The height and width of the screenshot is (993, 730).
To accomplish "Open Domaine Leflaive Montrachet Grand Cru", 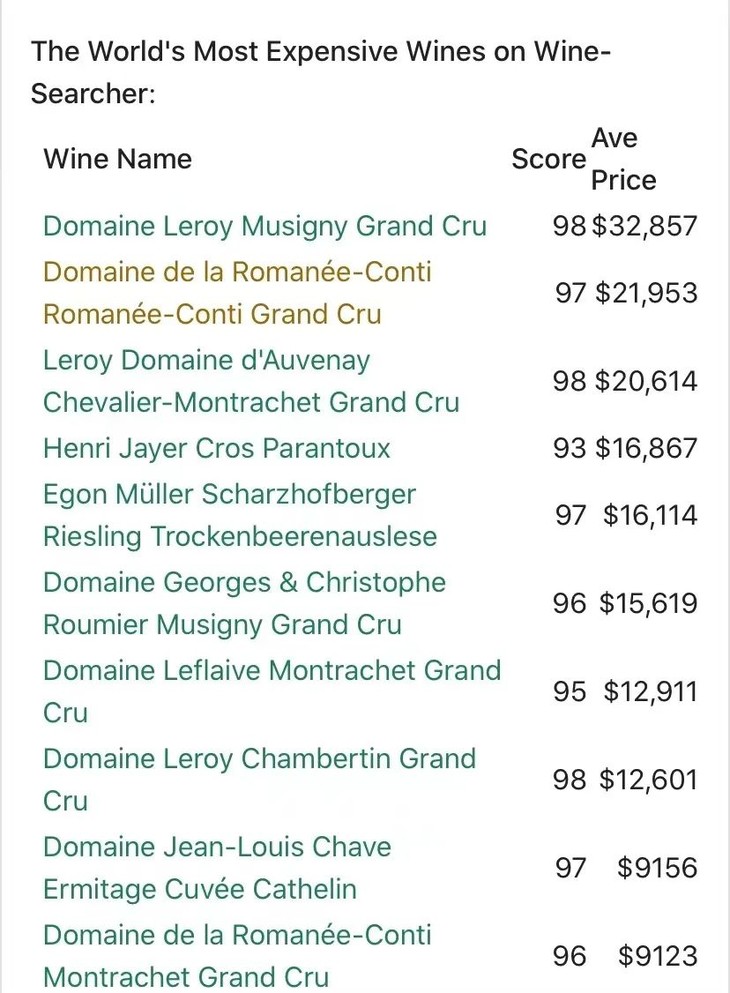I will (271, 670).
